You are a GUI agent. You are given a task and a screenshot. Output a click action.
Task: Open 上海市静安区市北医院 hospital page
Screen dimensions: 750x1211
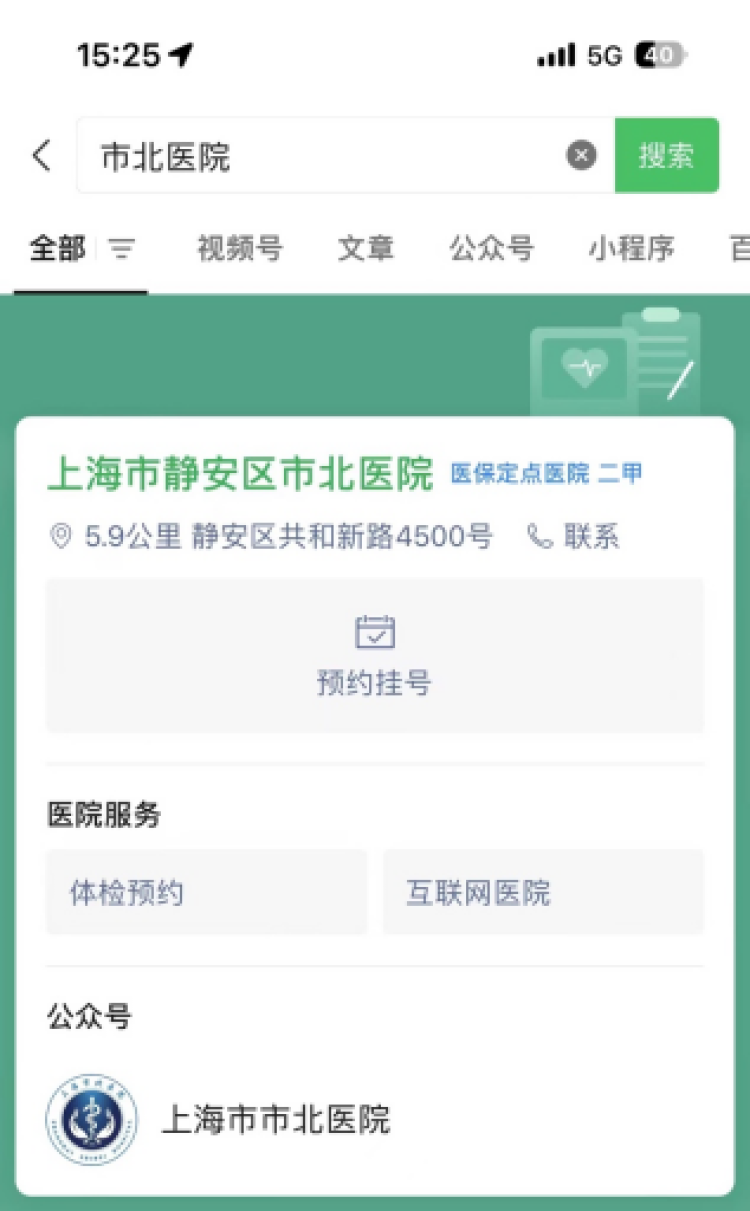[x=240, y=474]
